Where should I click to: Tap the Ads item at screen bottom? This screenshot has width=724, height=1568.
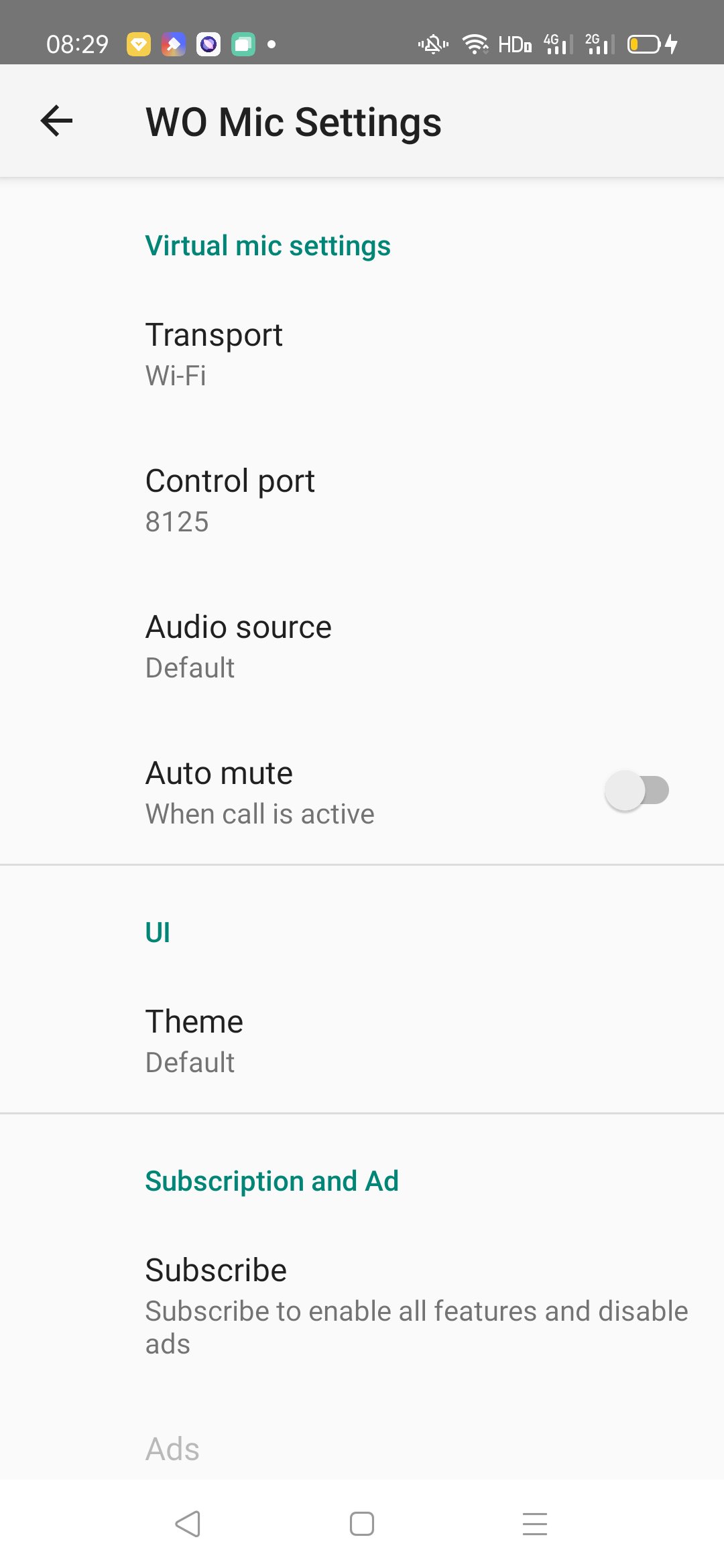(x=172, y=1448)
